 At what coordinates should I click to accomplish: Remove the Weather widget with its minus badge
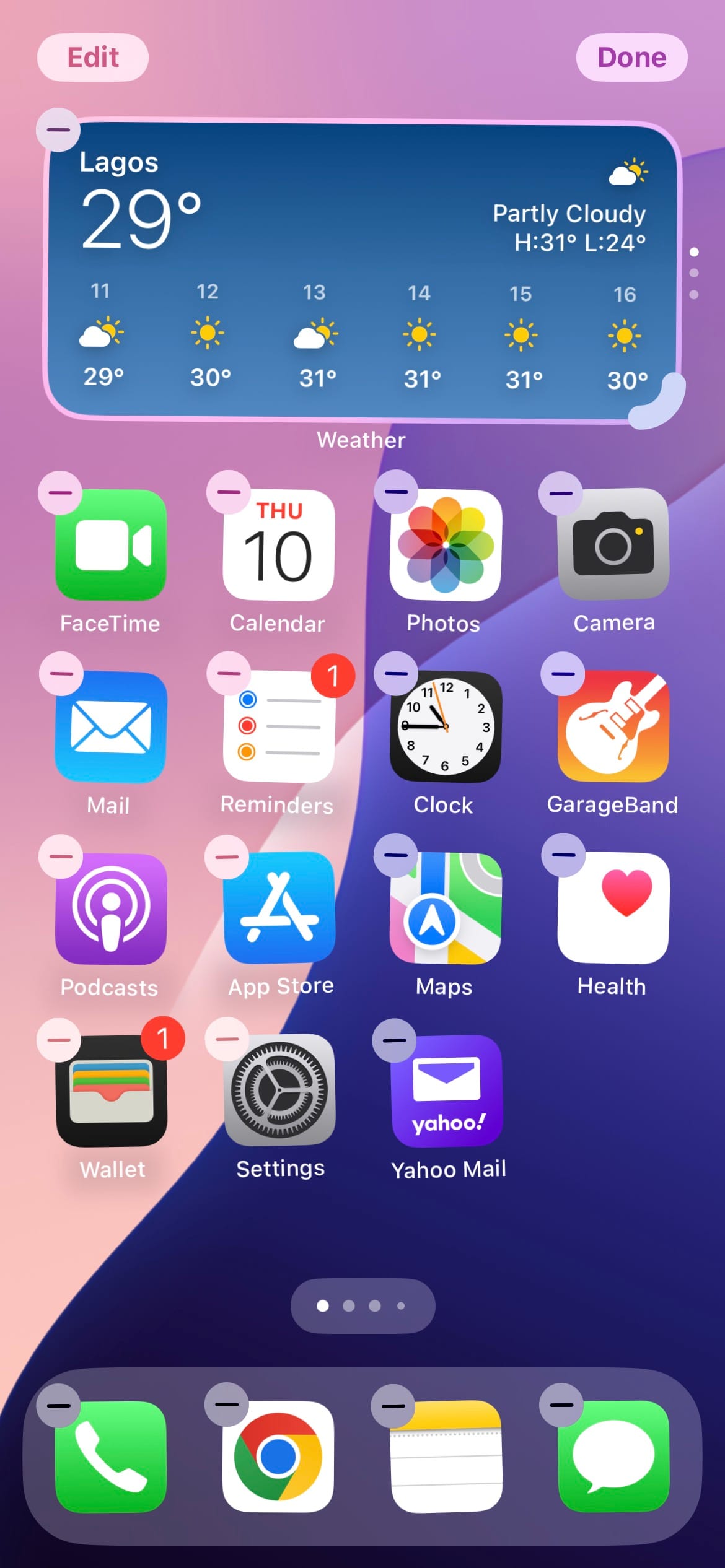click(x=58, y=130)
